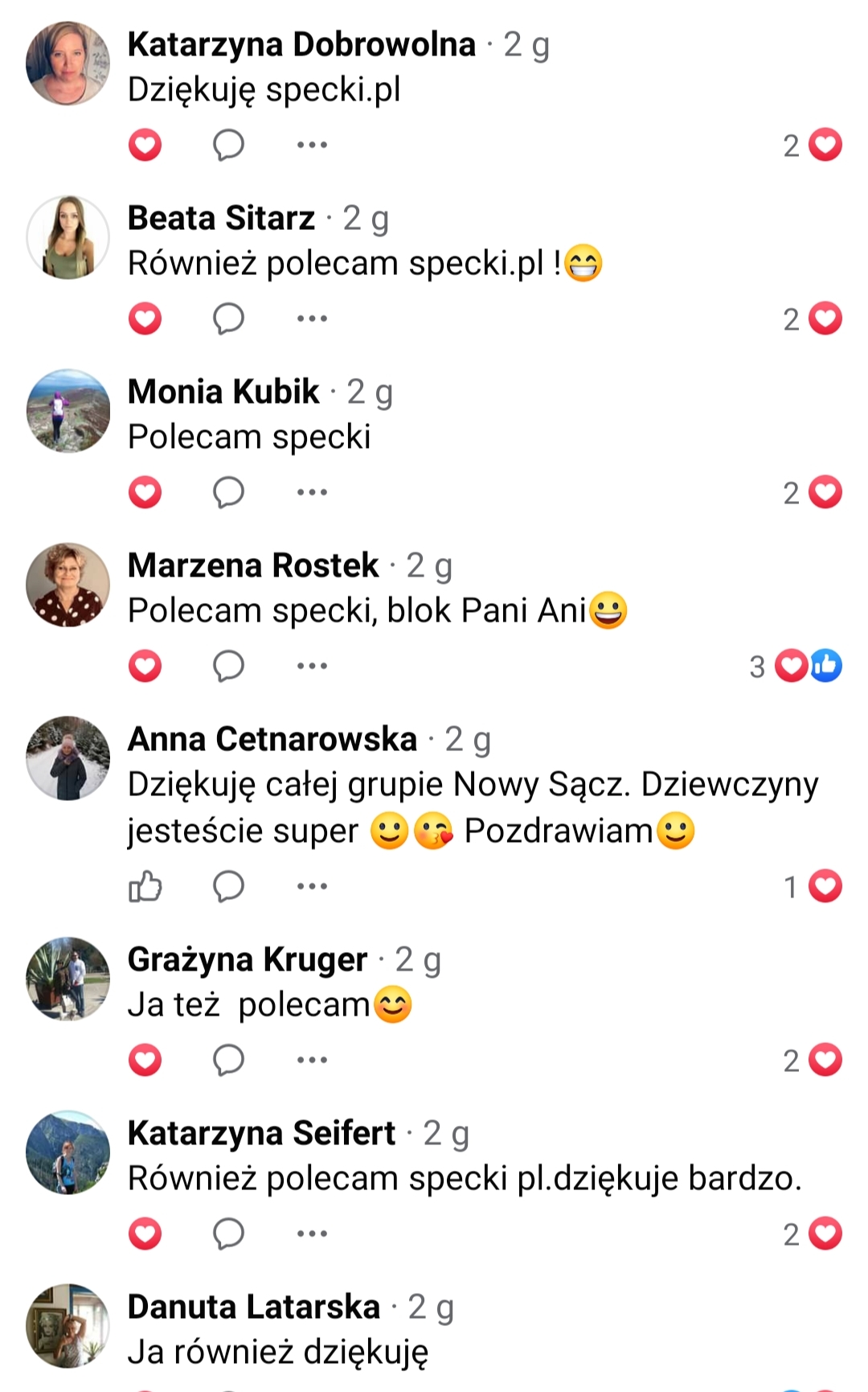Reply to Anna Cetnarowska's comment
This screenshot has height=1392, width=868.
pos(228,886)
